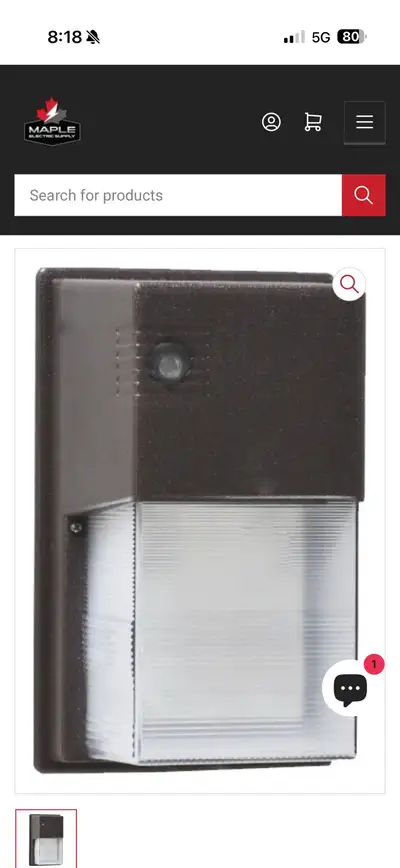Go to Maple Electric Supply home logo

[53, 122]
